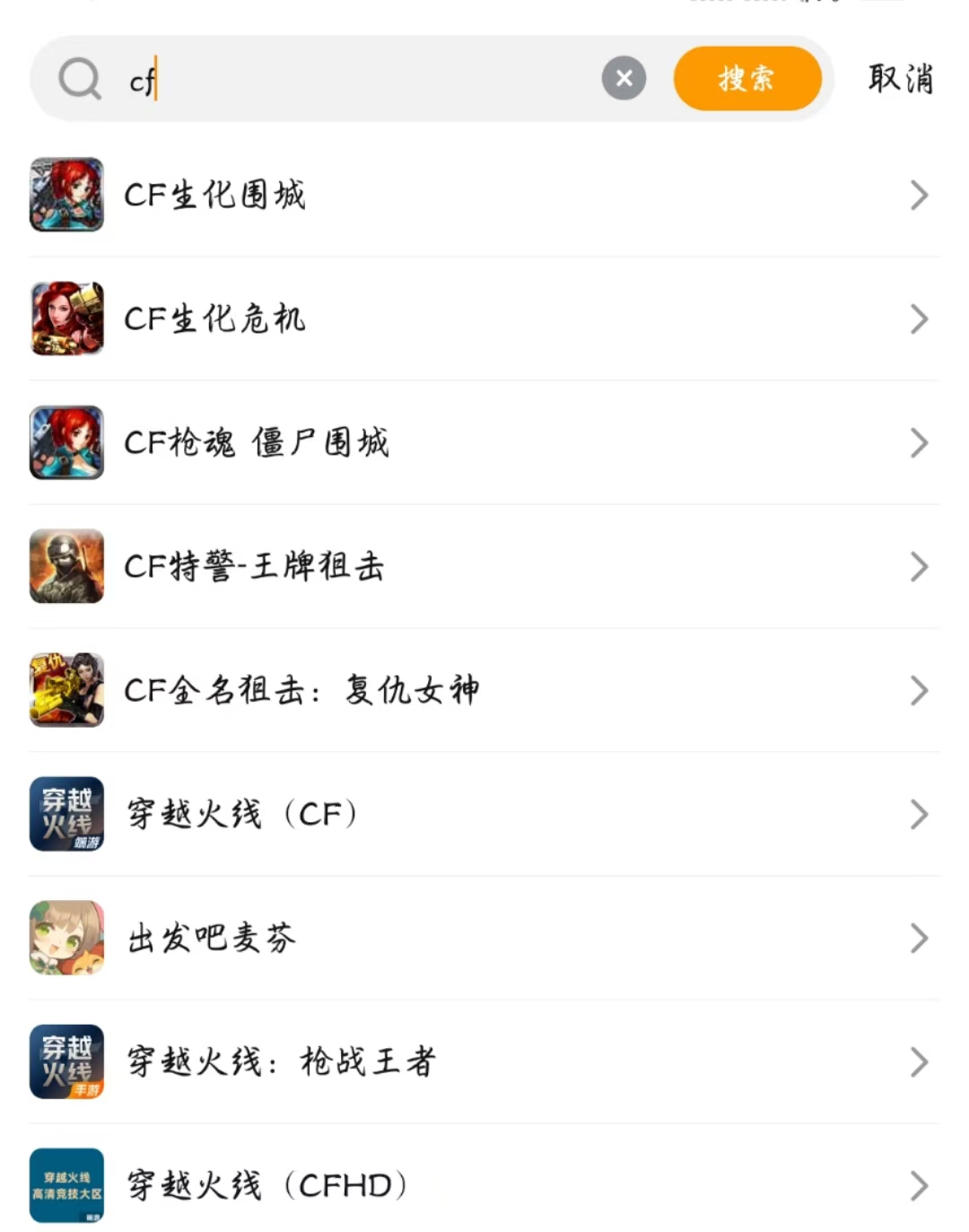Tap the orange 搜索 button
Screen dimensions: 969x1232
click(746, 79)
